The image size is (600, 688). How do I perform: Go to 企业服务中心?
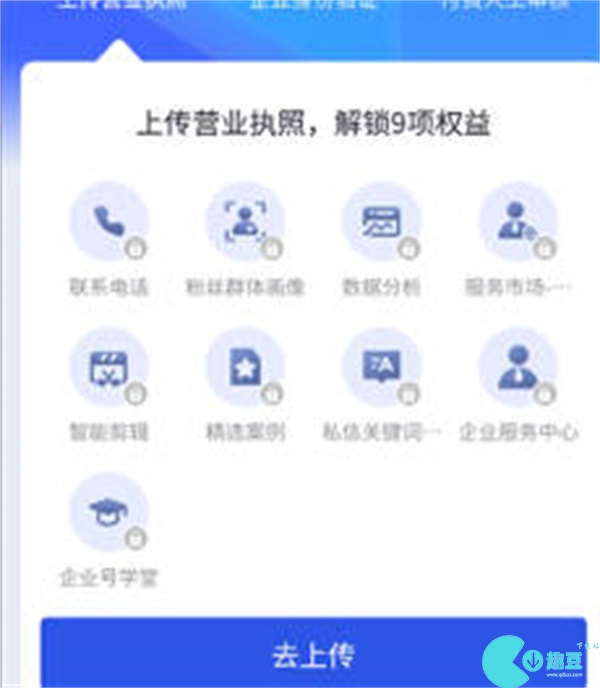pos(517,368)
